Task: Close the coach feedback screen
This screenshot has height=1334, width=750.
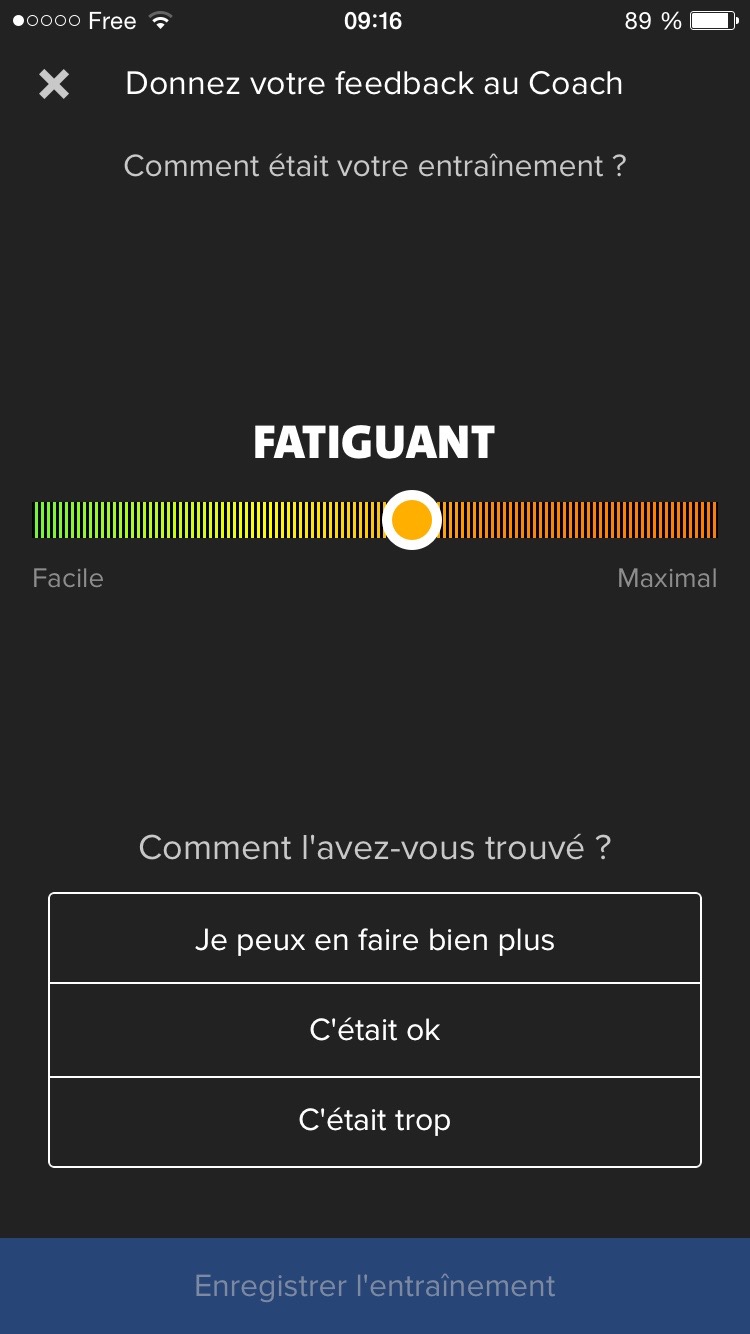Action: click(54, 84)
